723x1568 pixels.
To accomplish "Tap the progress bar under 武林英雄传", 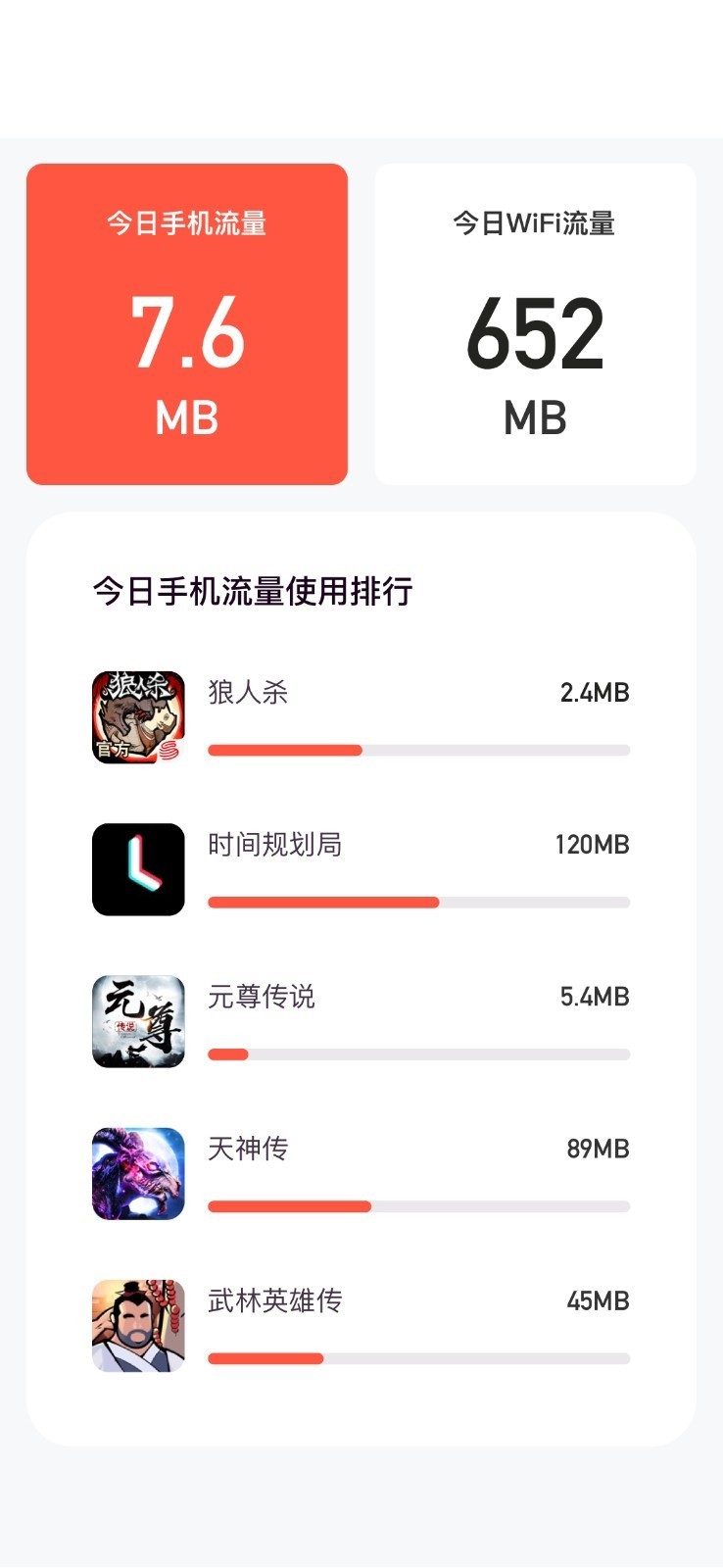I will click(x=417, y=1358).
